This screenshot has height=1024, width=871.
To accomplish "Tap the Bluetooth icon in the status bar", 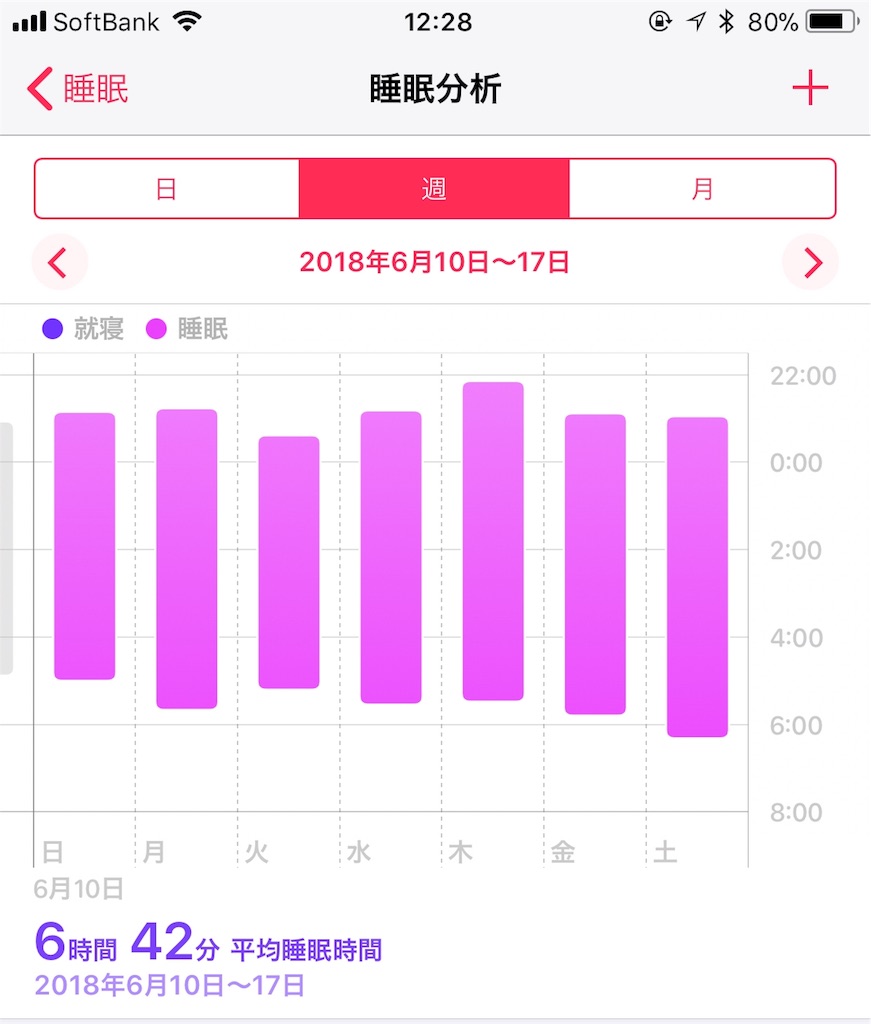I will pyautogui.click(x=728, y=21).
